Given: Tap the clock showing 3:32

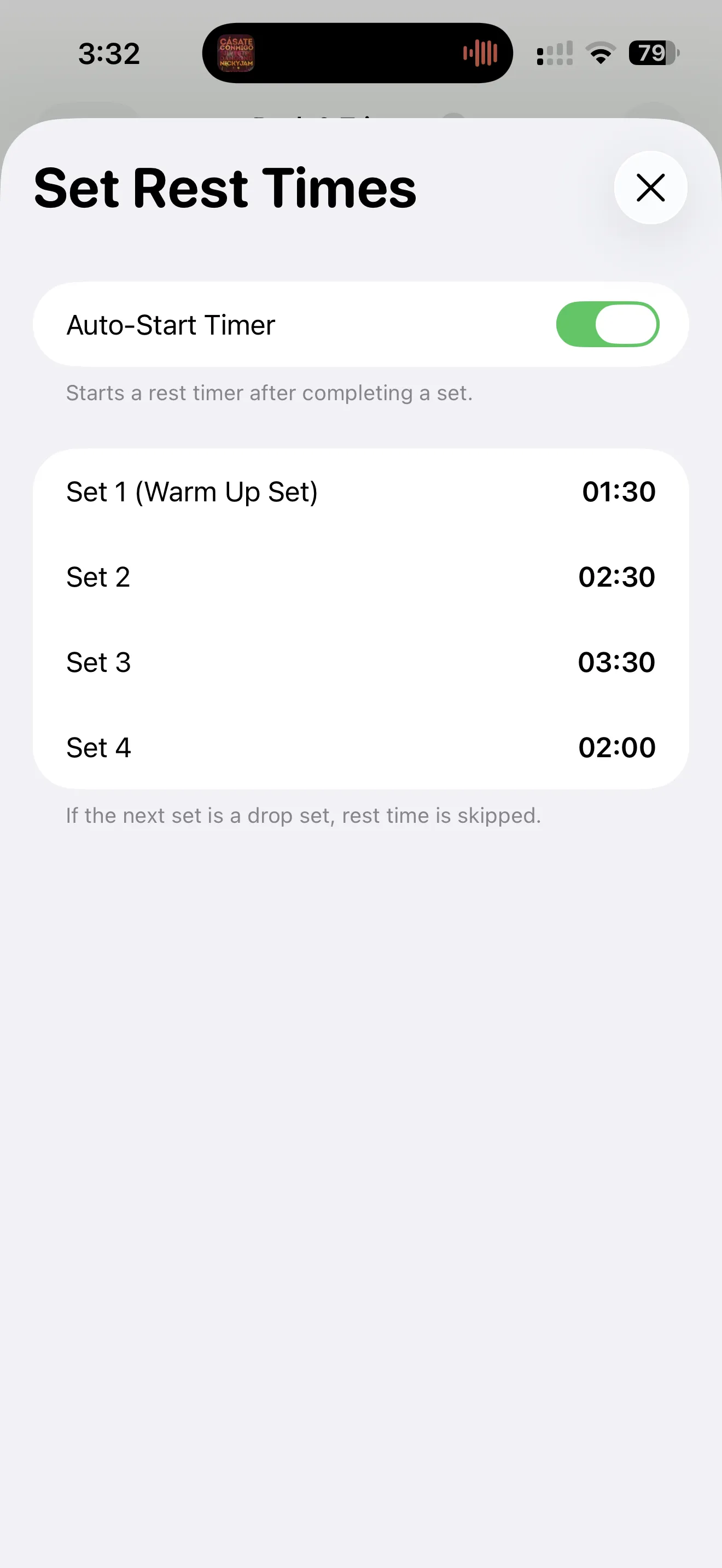Looking at the screenshot, I should click(x=109, y=54).
